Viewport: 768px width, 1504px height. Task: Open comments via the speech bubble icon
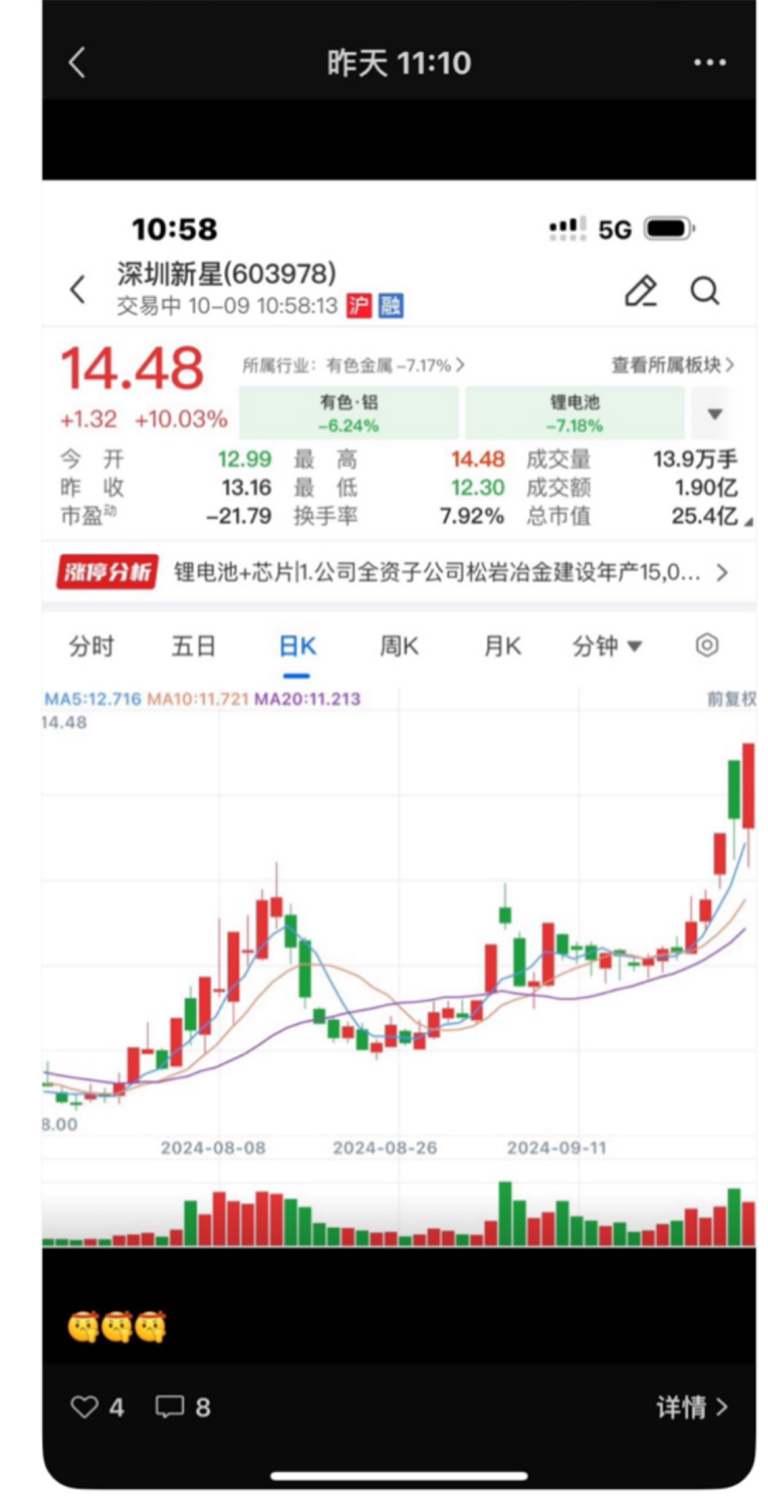(x=172, y=1407)
